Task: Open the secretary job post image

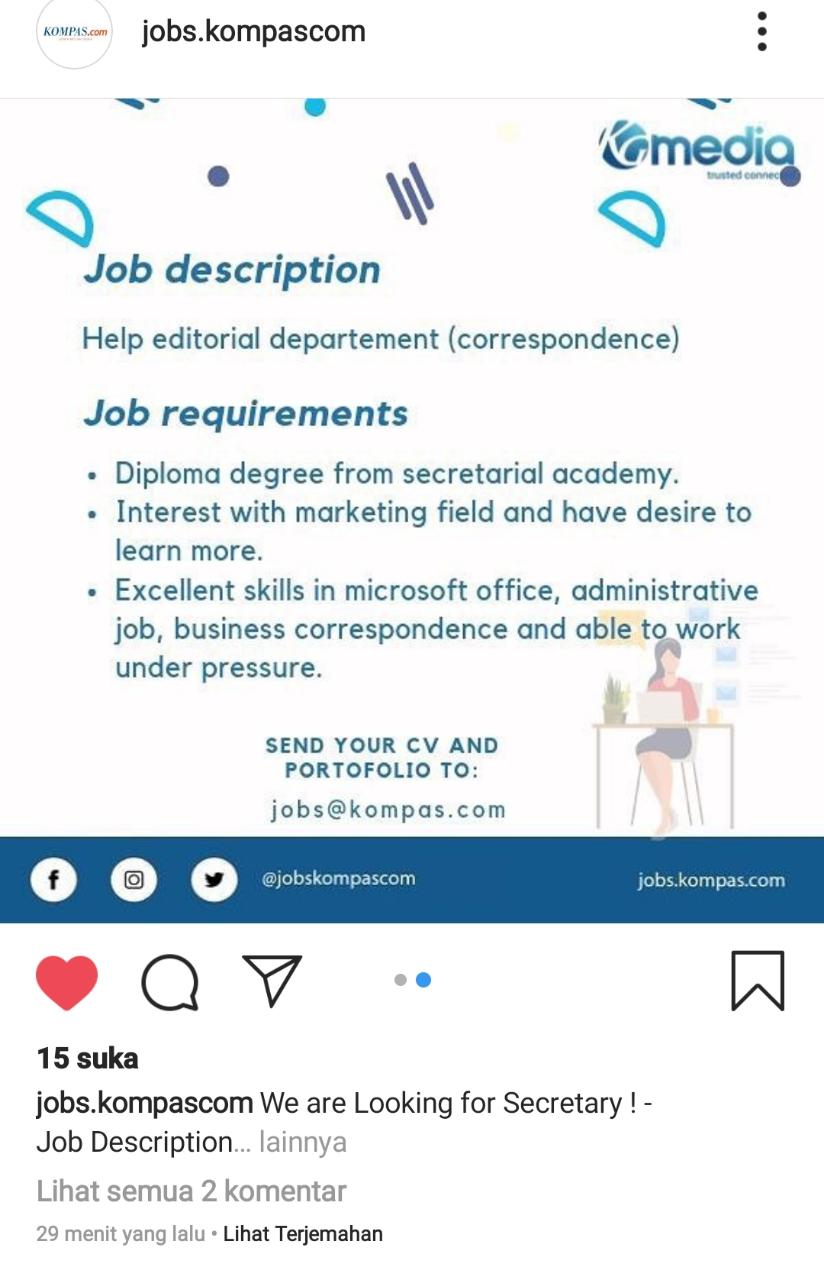Action: click(x=412, y=510)
